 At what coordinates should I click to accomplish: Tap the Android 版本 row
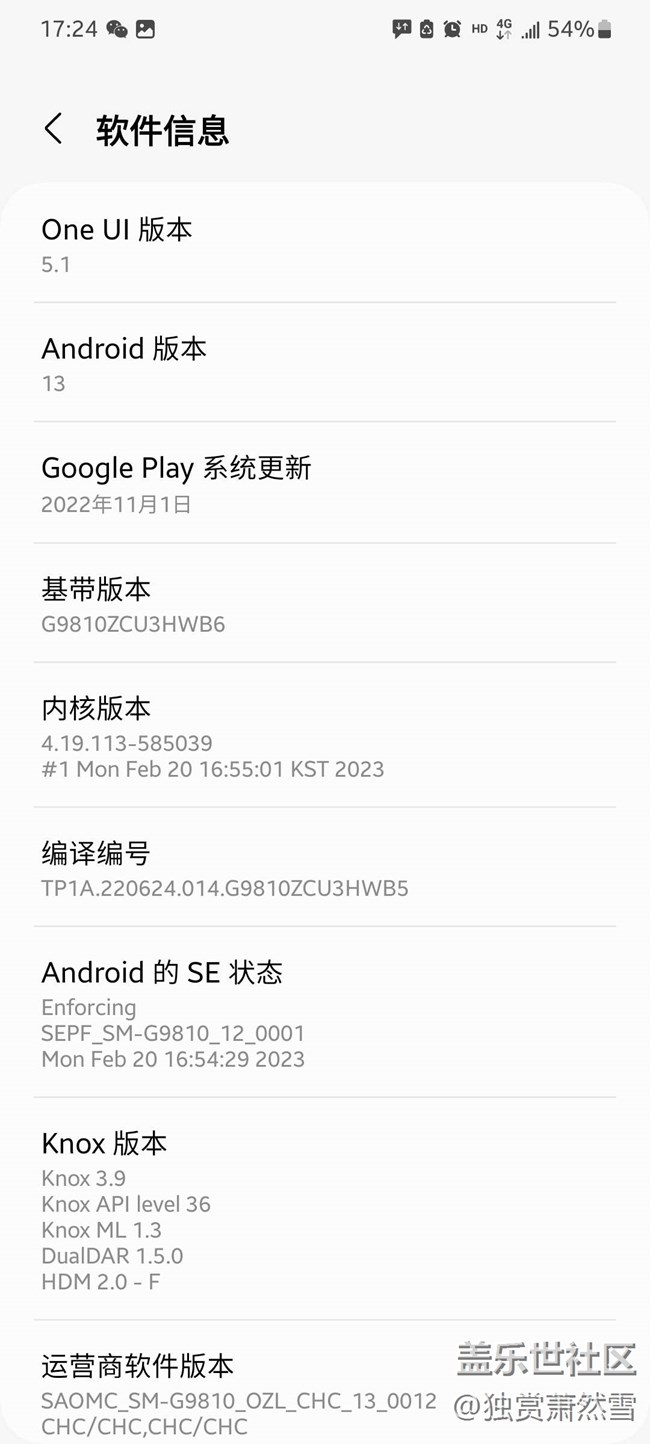click(324, 363)
